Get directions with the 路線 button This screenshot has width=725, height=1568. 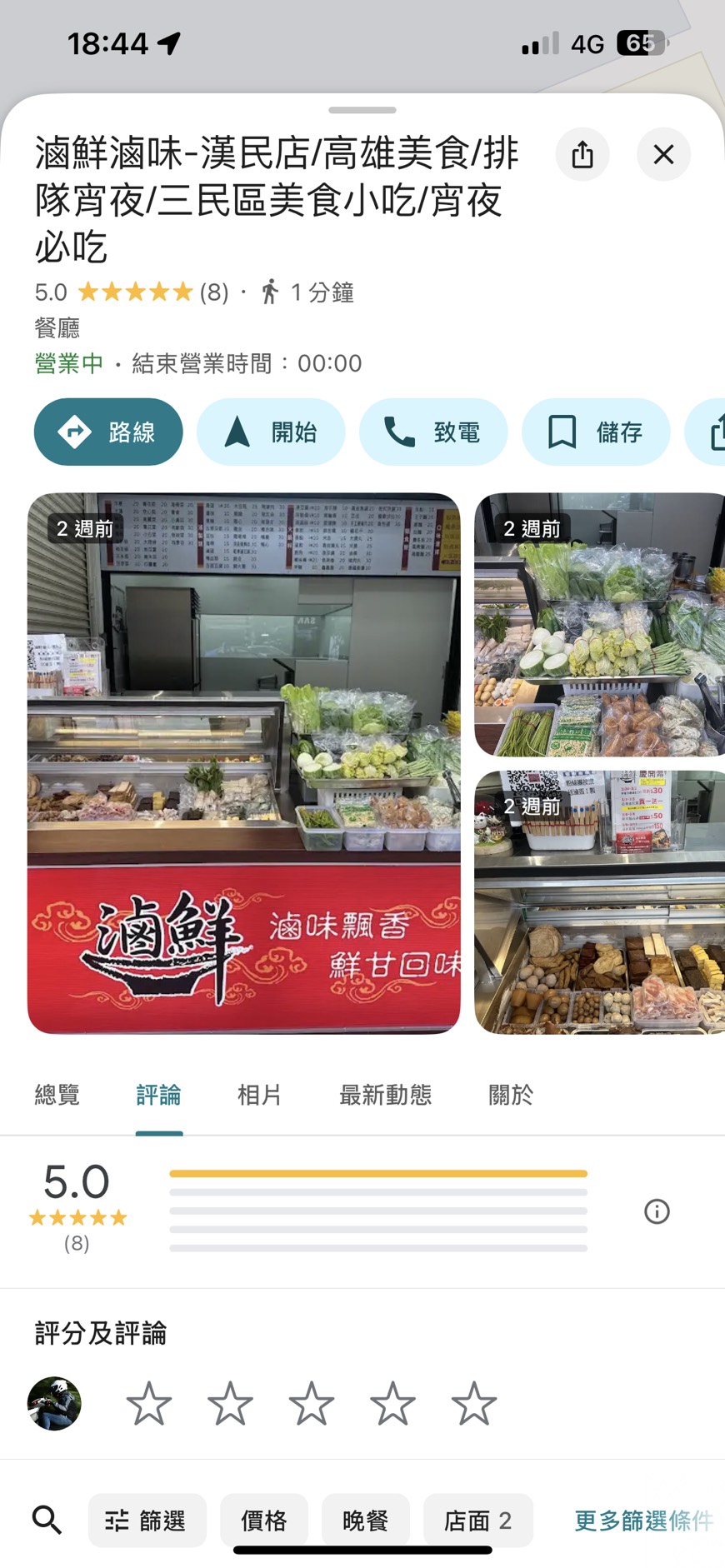click(108, 432)
